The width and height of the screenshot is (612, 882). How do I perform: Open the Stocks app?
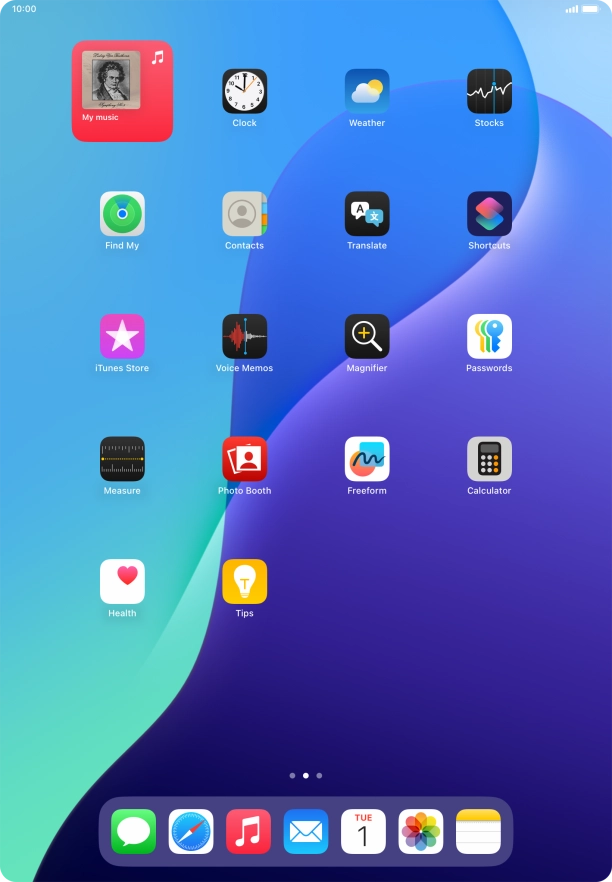tap(489, 91)
